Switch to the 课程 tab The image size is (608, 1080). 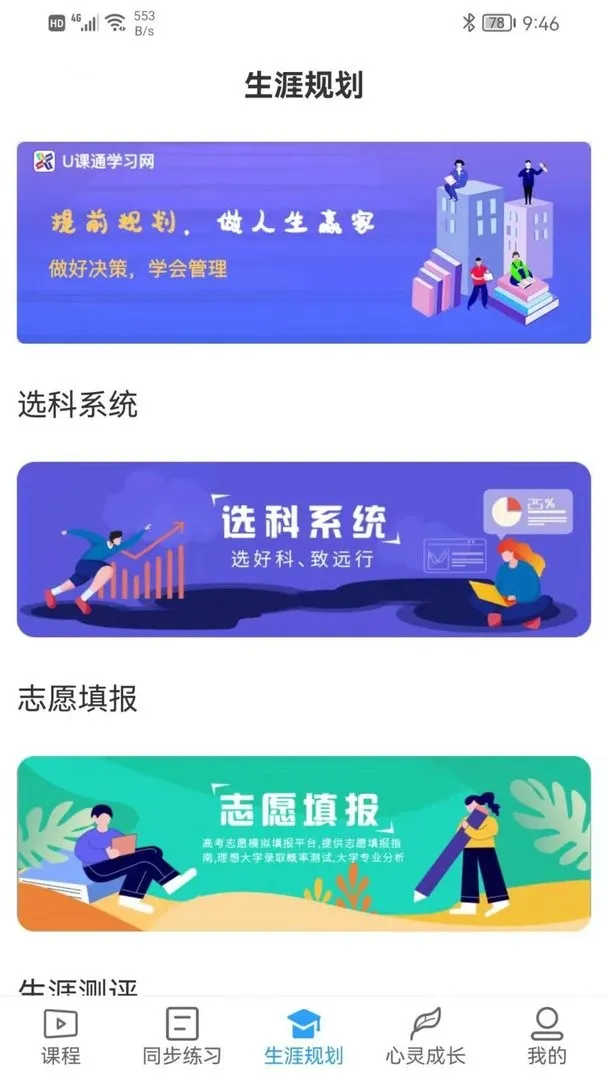pos(60,1036)
